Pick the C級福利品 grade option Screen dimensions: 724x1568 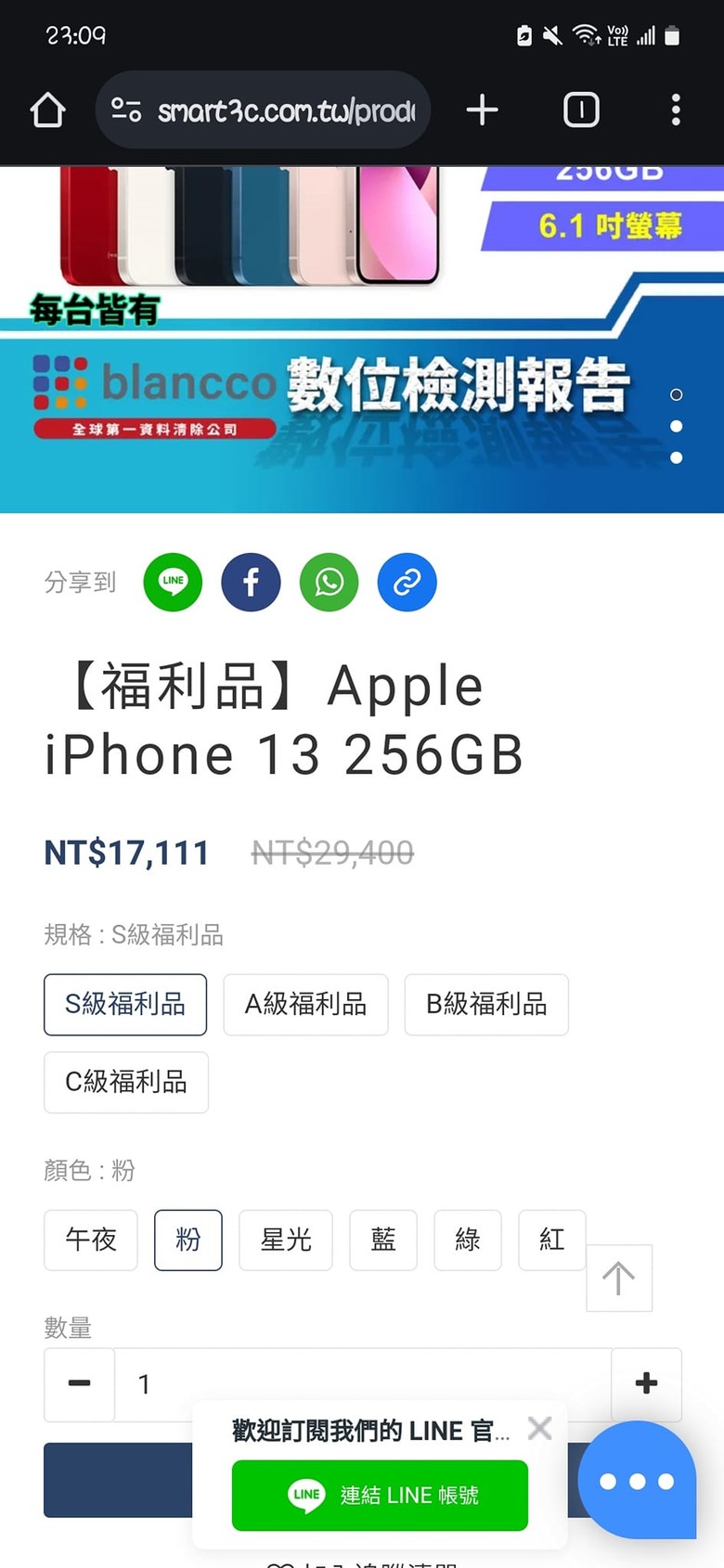pyautogui.click(x=126, y=1082)
